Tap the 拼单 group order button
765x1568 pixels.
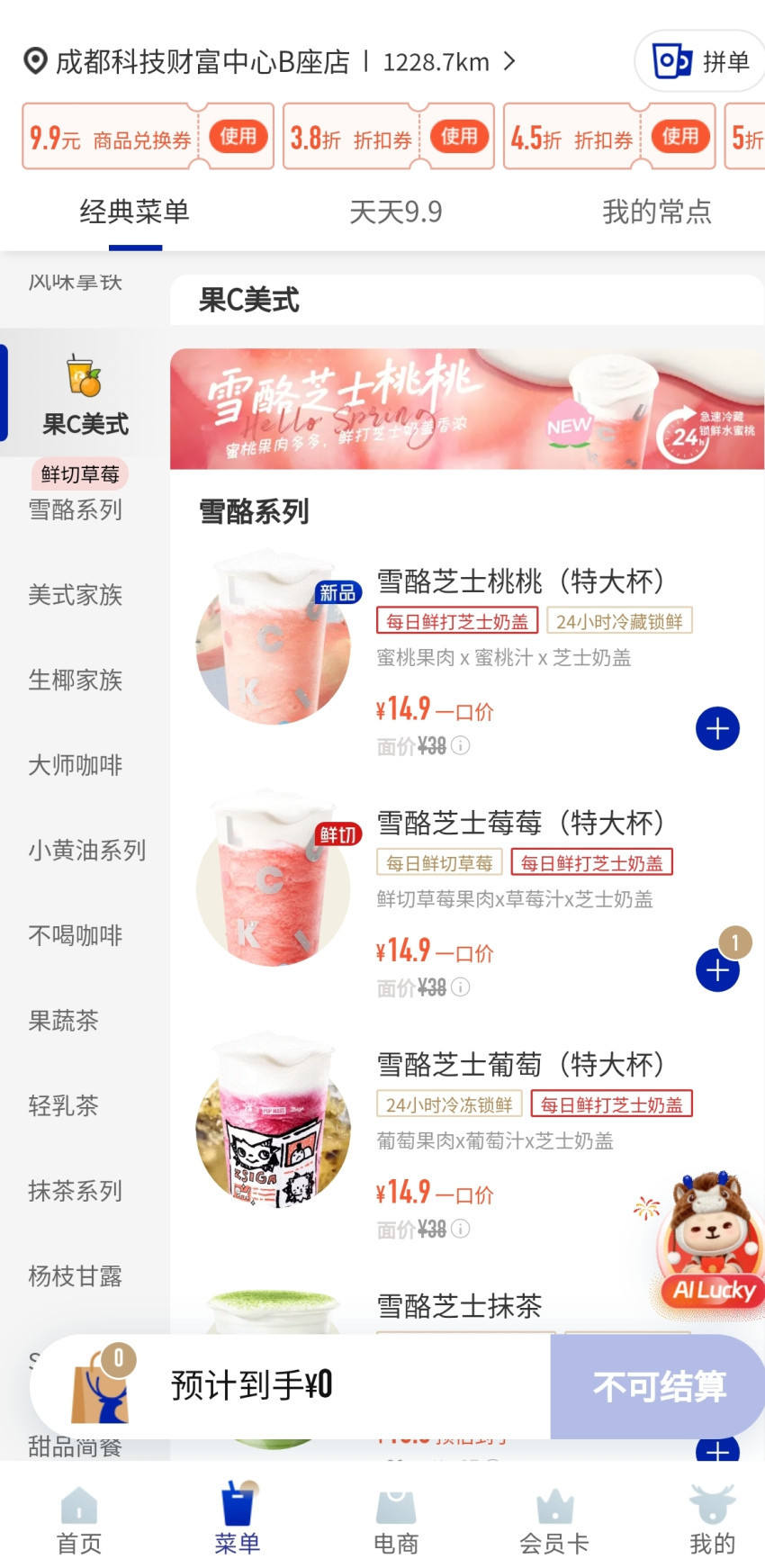click(x=700, y=61)
